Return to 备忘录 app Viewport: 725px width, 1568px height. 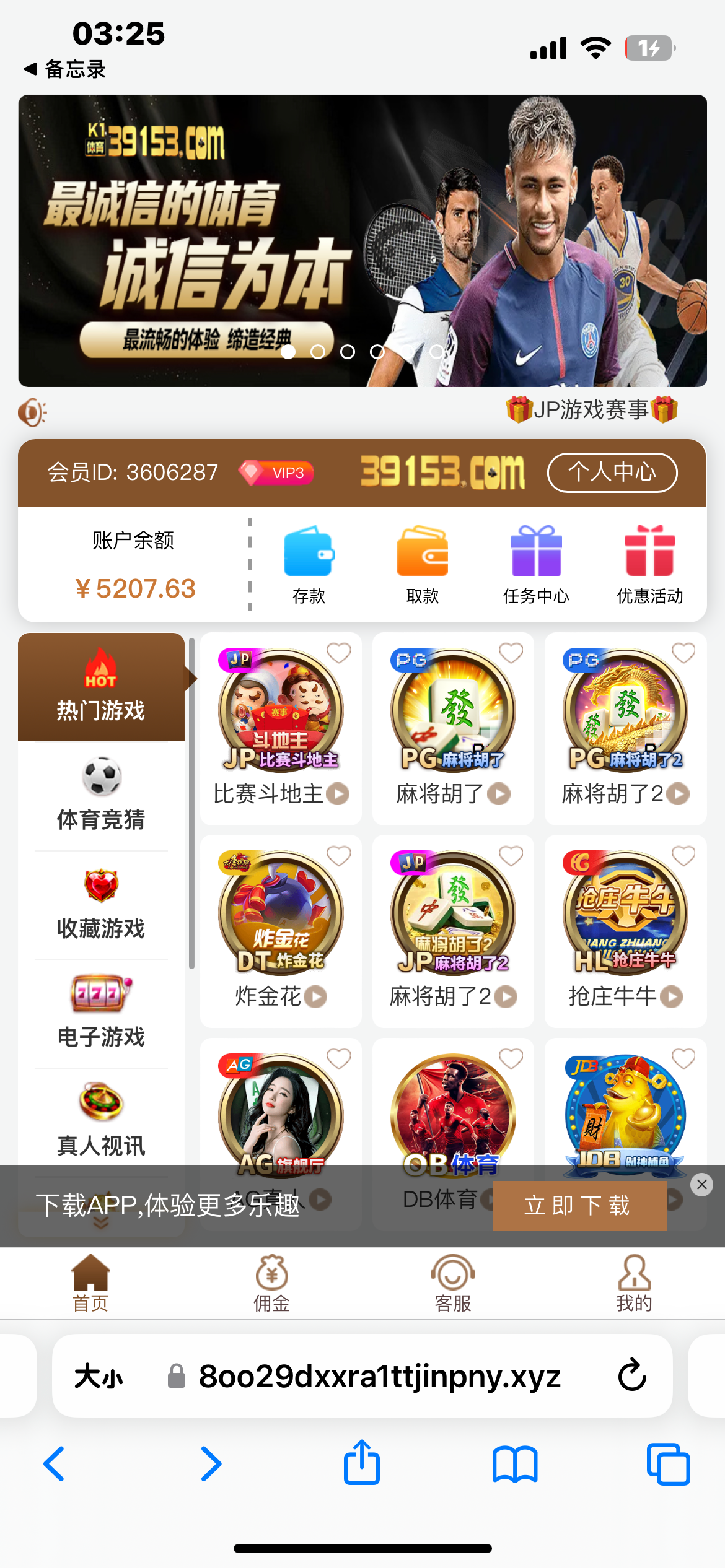click(x=65, y=69)
